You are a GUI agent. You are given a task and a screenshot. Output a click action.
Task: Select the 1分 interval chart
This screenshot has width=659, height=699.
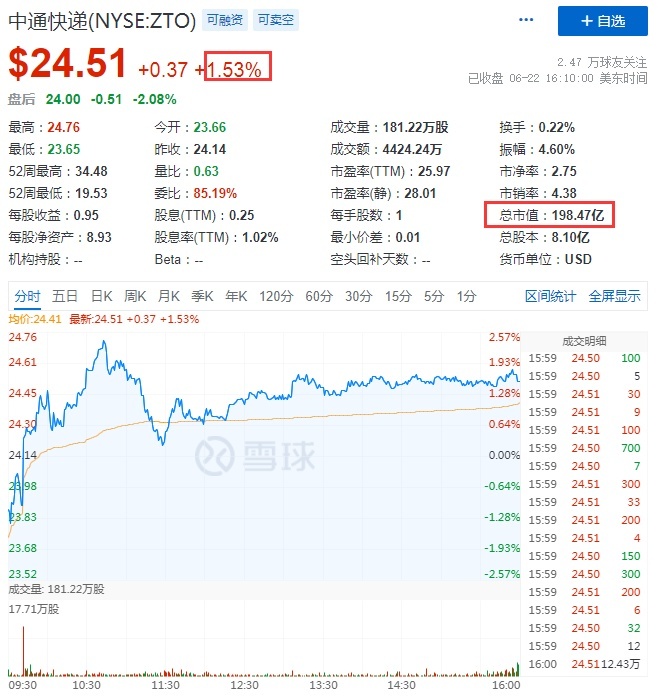click(466, 296)
